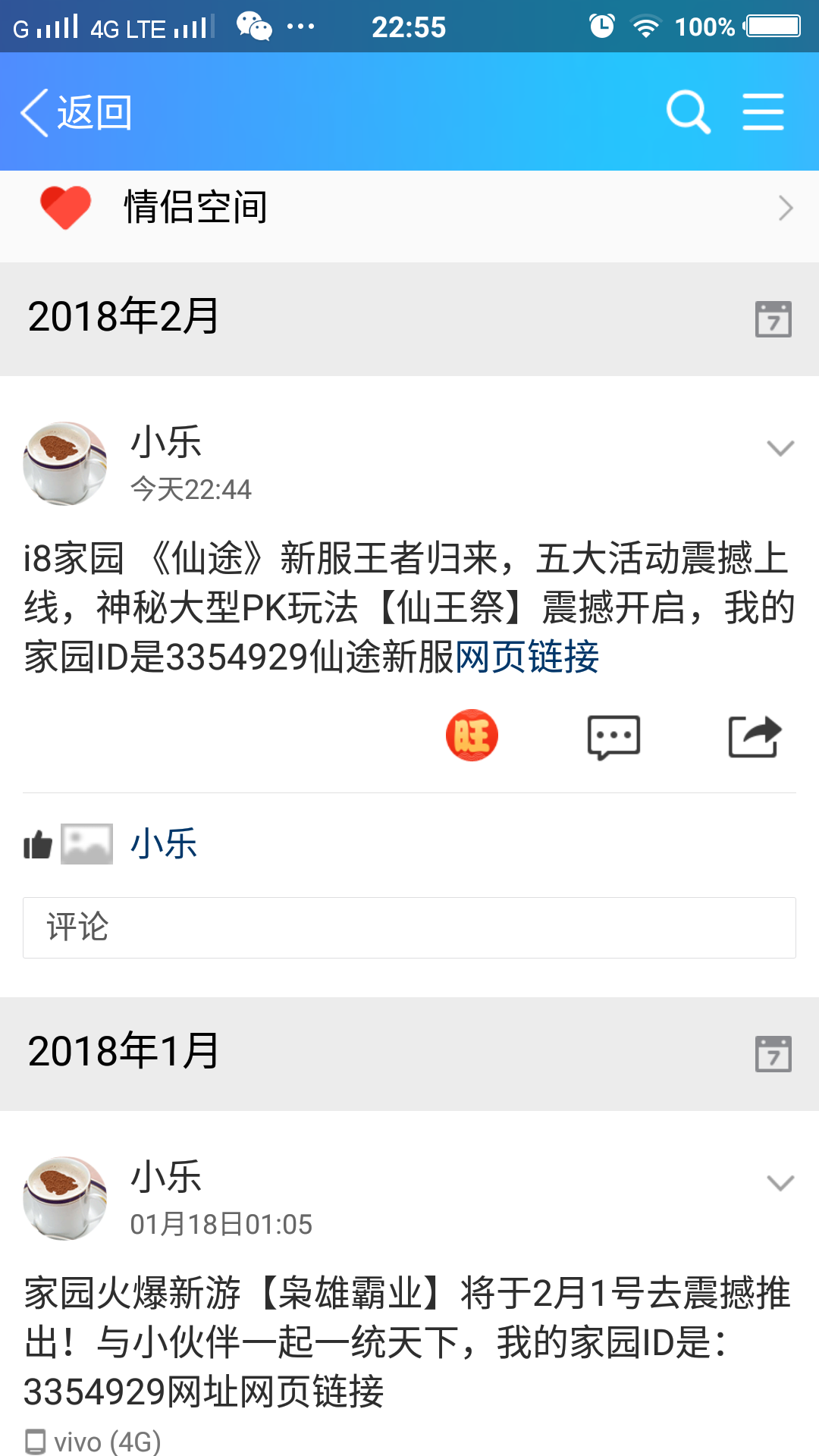Open the 网页链接 in the 仙途 post
This screenshot has width=819, height=1456.
coord(527,657)
